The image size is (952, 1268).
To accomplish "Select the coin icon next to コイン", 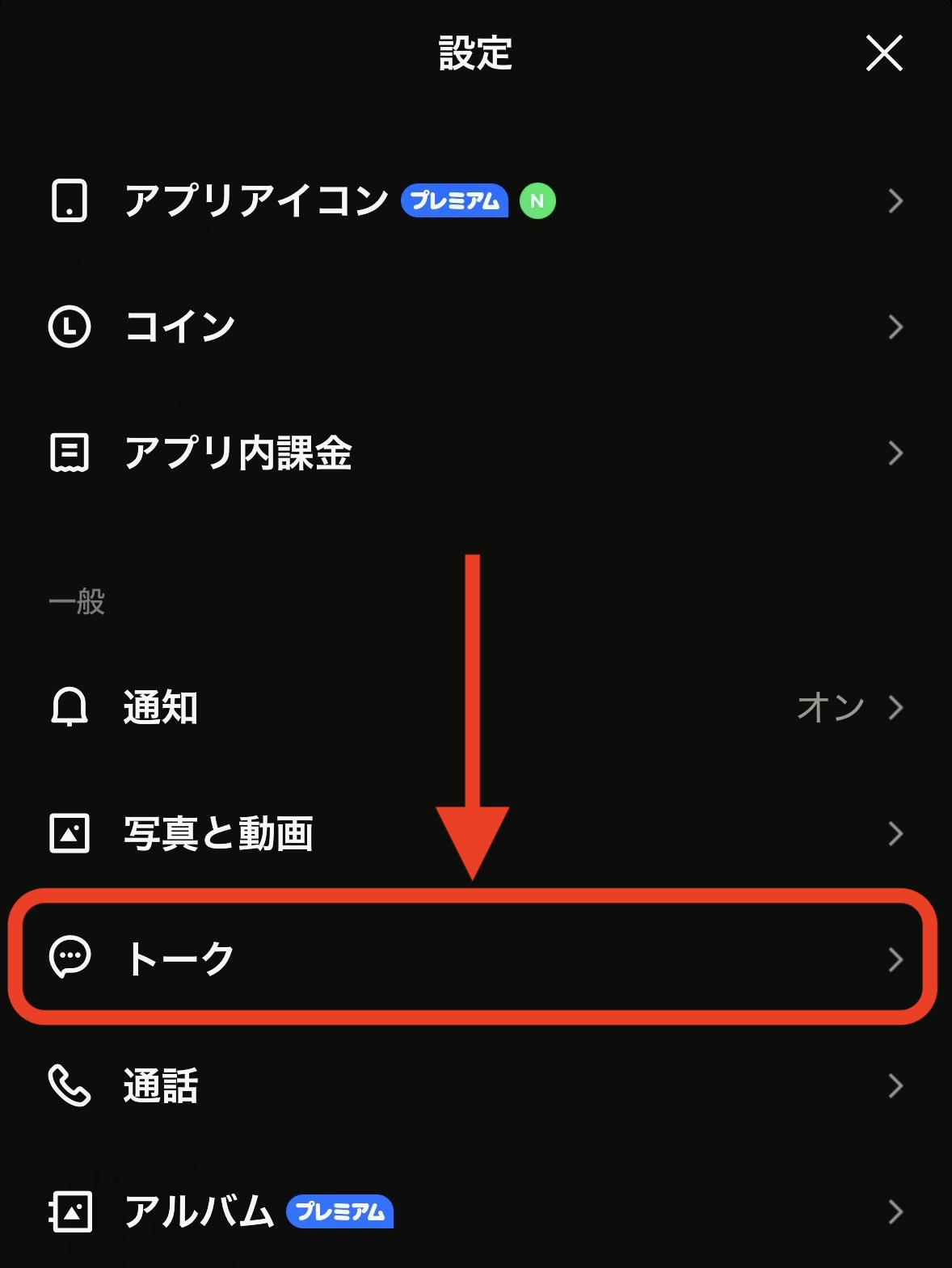I will click(x=70, y=326).
